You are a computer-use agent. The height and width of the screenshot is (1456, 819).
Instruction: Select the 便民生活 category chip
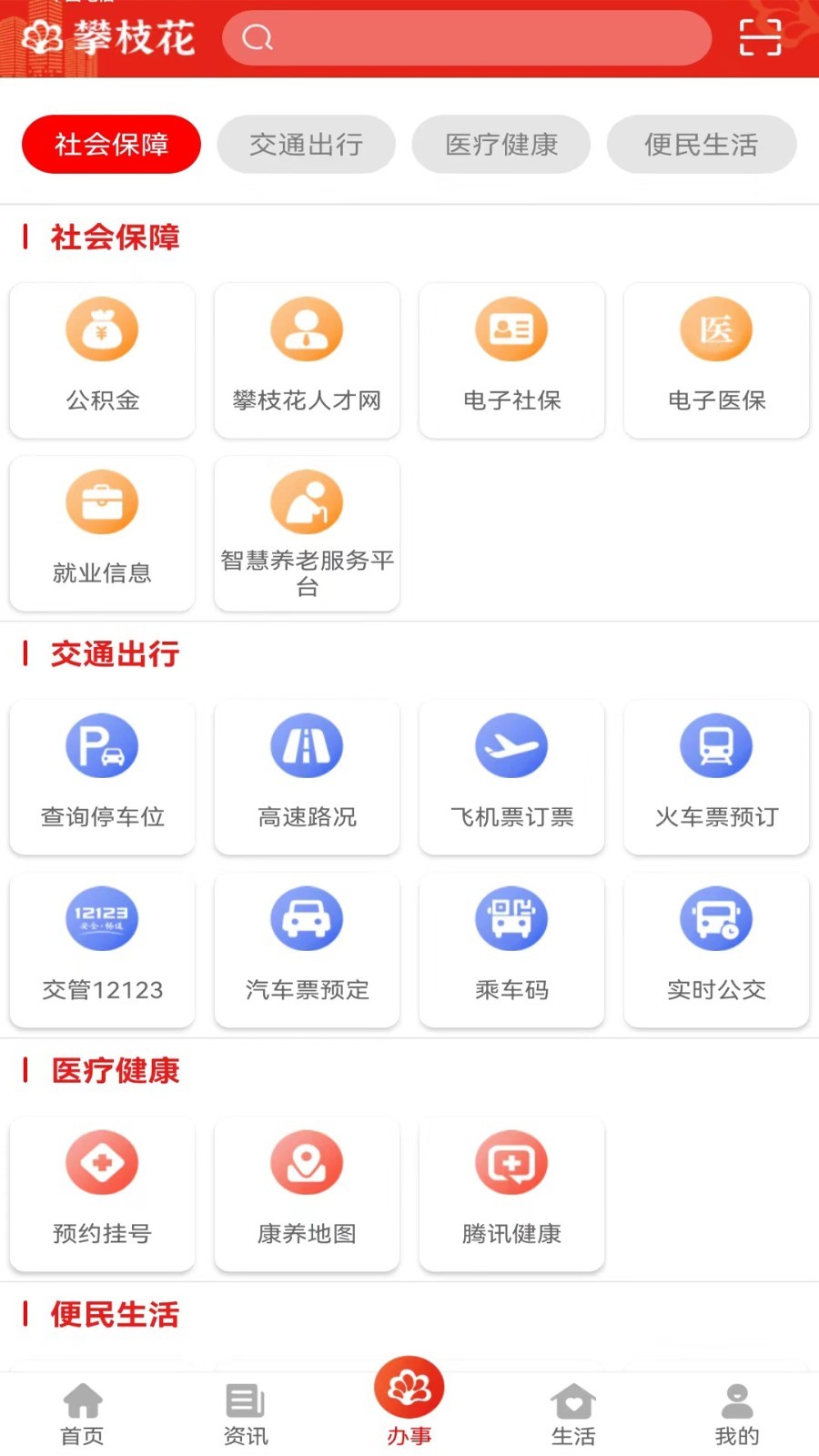702,144
